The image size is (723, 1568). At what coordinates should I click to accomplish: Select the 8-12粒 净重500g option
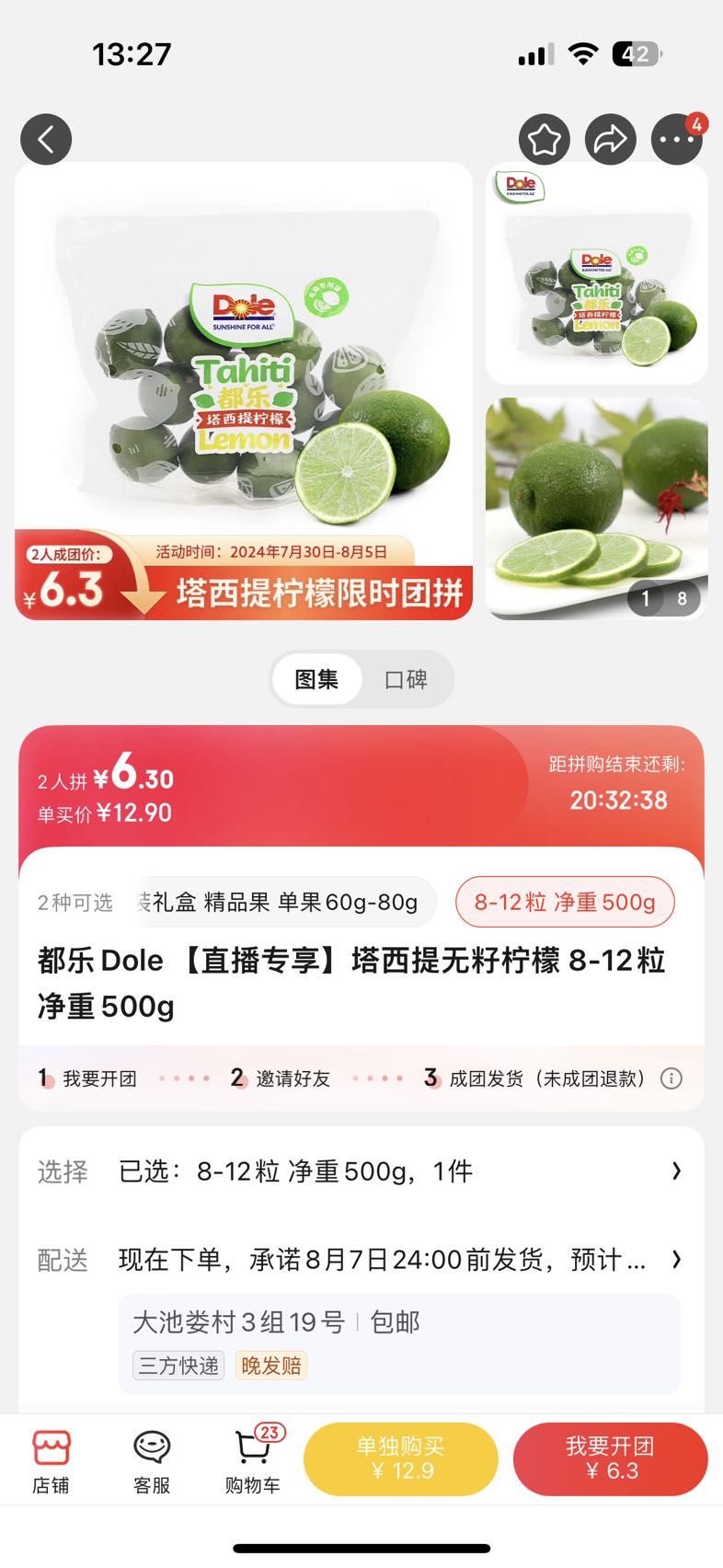[x=565, y=902]
